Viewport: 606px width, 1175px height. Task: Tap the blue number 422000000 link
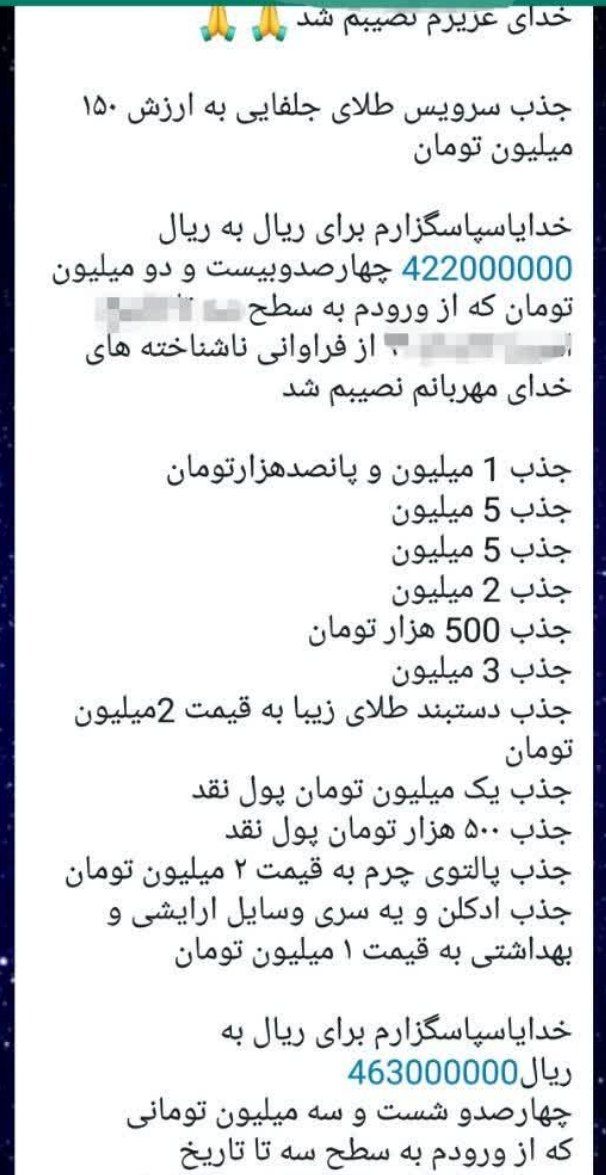(487, 269)
